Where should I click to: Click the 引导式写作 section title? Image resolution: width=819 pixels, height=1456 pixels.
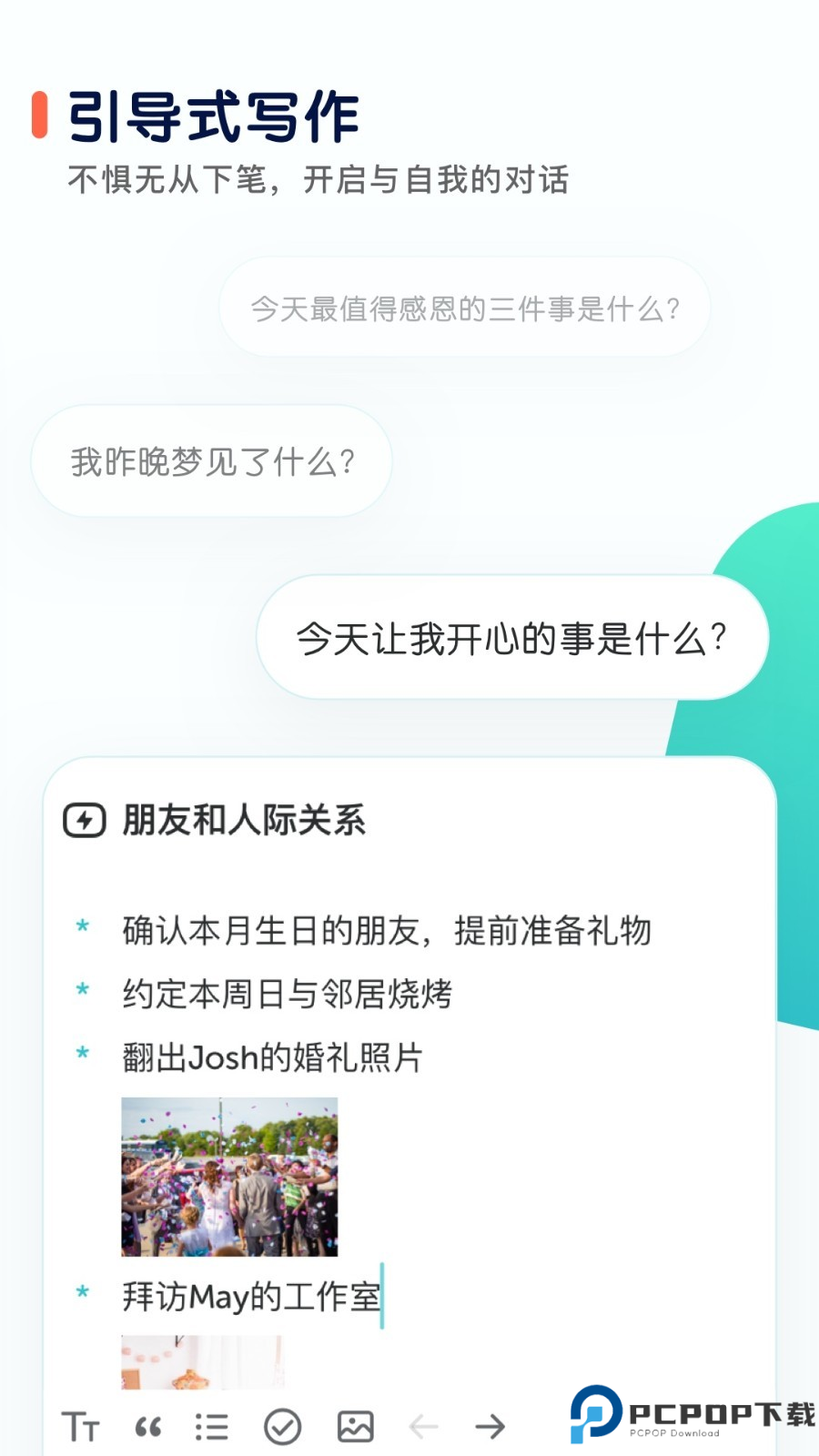tap(214, 116)
